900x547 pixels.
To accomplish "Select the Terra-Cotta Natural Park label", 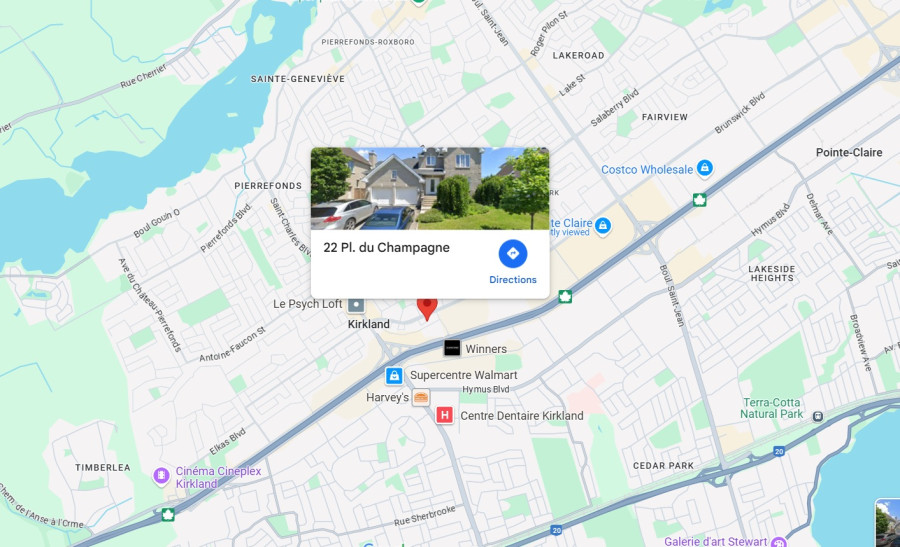I will click(771, 408).
